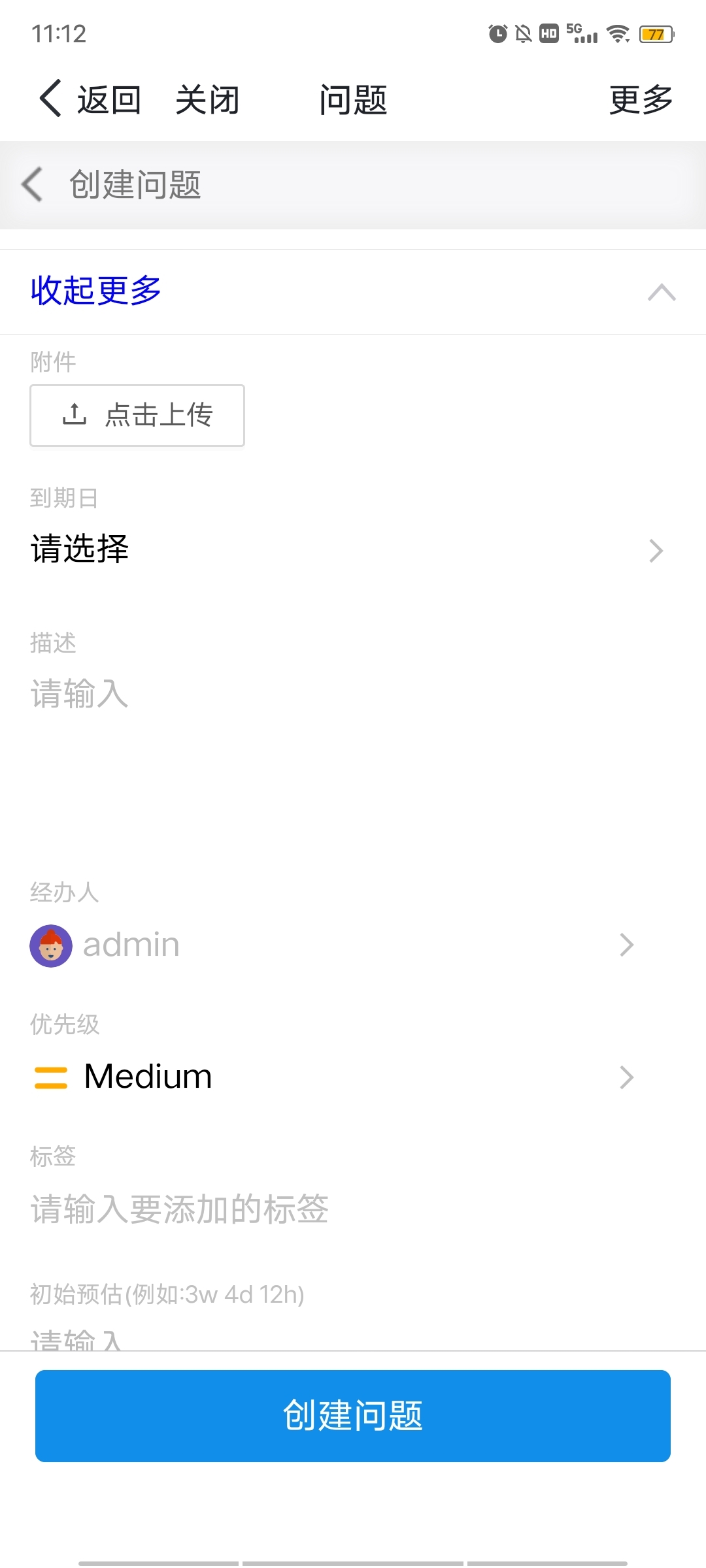Upload an attachment via 点击上传
The image size is (706, 1568).
137,416
